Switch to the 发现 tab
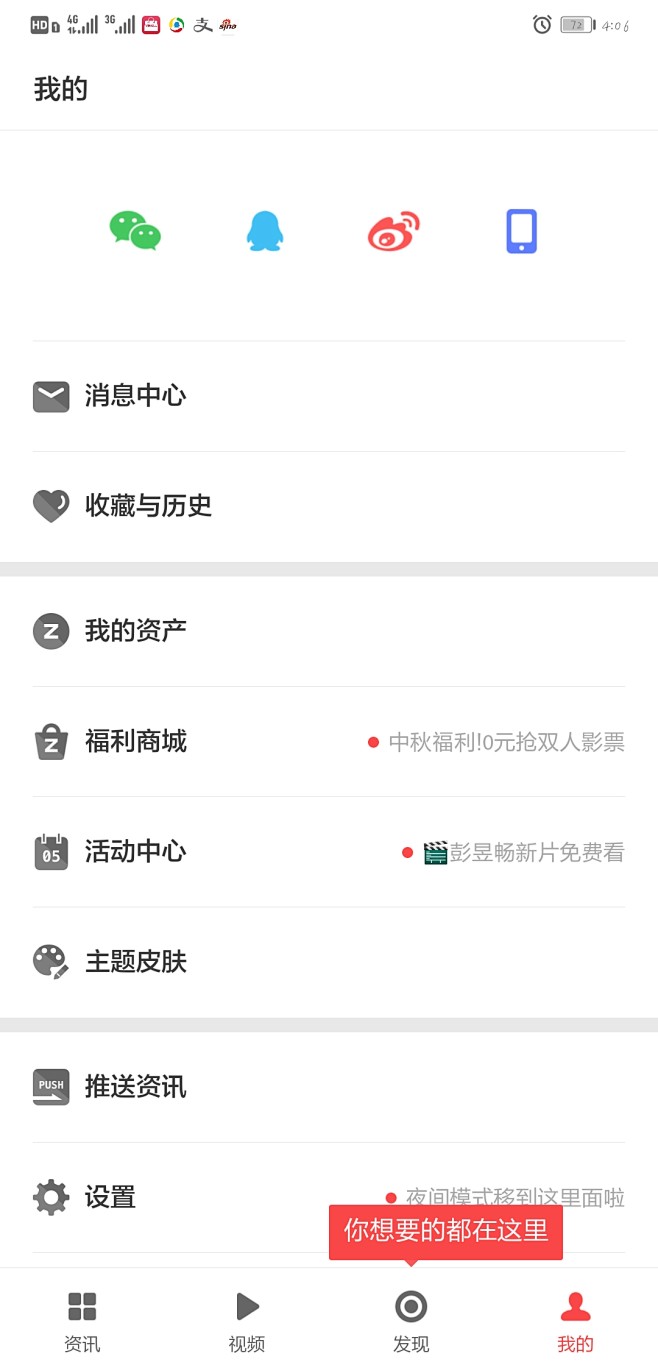Image resolution: width=658 pixels, height=1365 pixels. 411,1320
